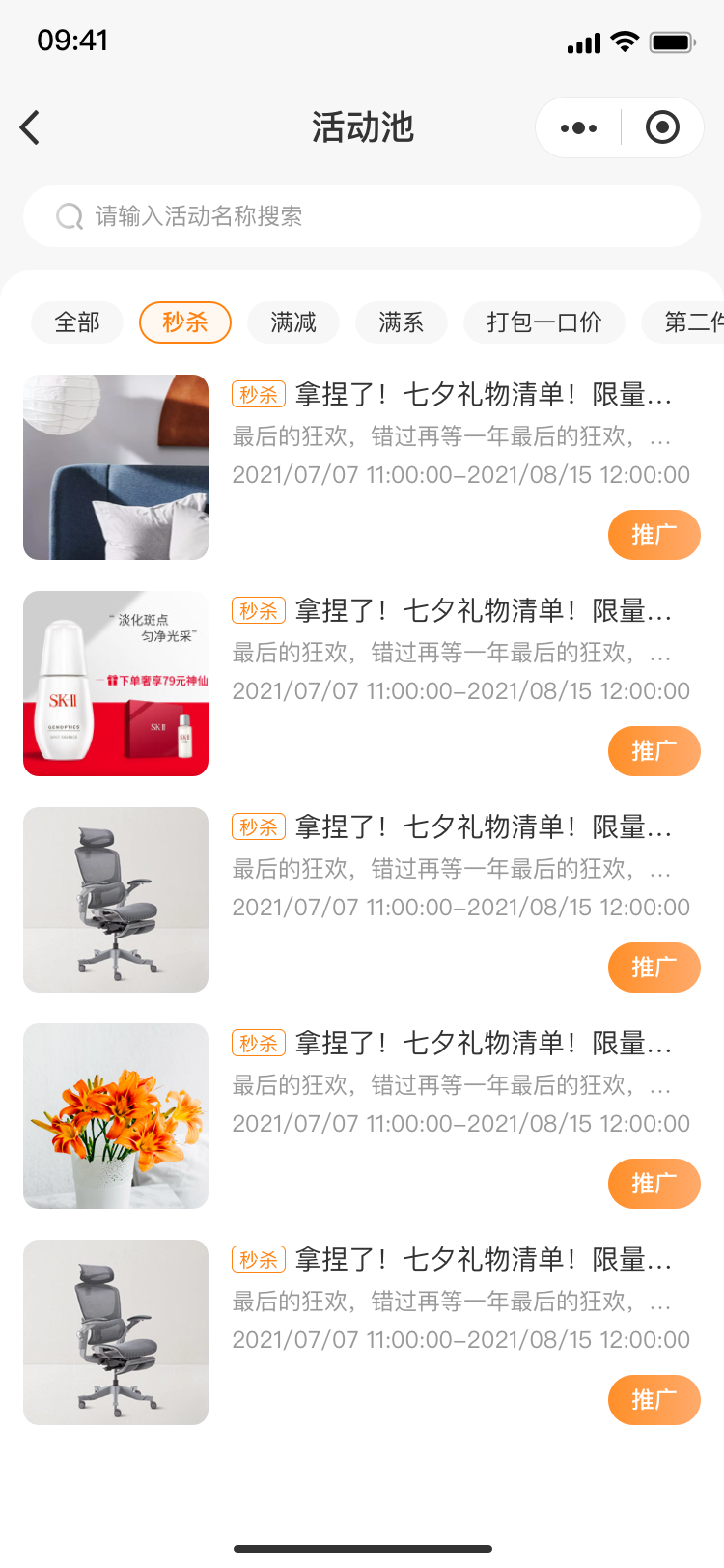The width and height of the screenshot is (724, 1568).
Task: Select the 秒杀 filter chip
Action: (185, 322)
